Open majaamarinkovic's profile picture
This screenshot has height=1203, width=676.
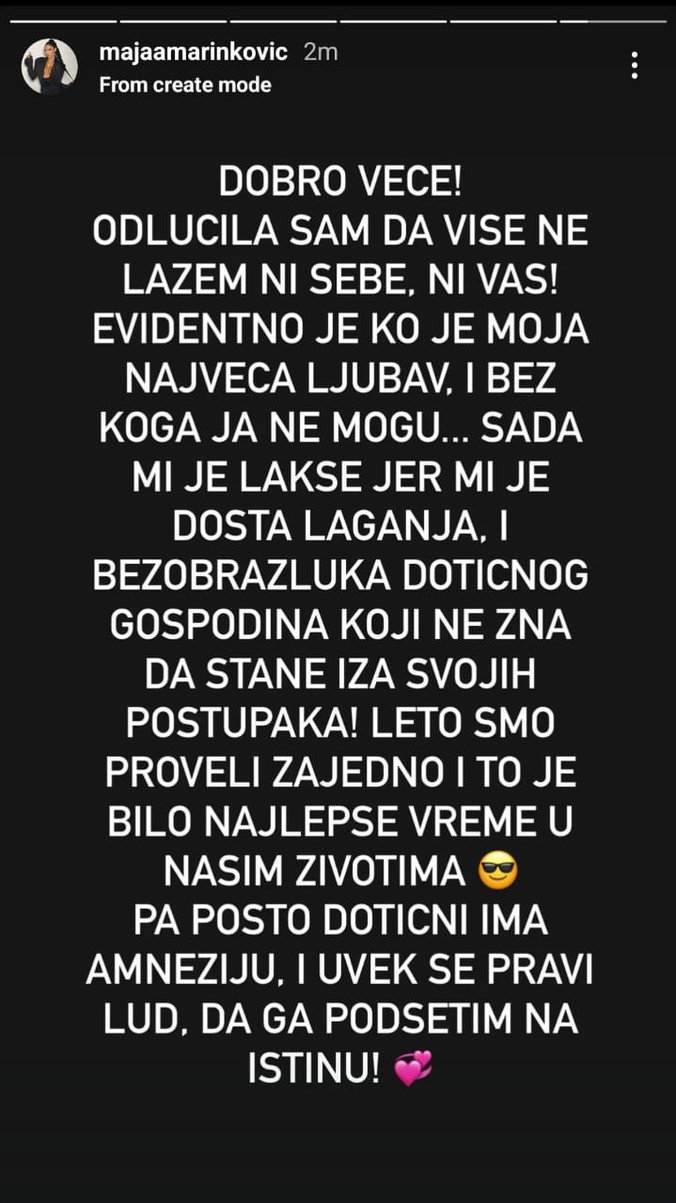point(49,67)
